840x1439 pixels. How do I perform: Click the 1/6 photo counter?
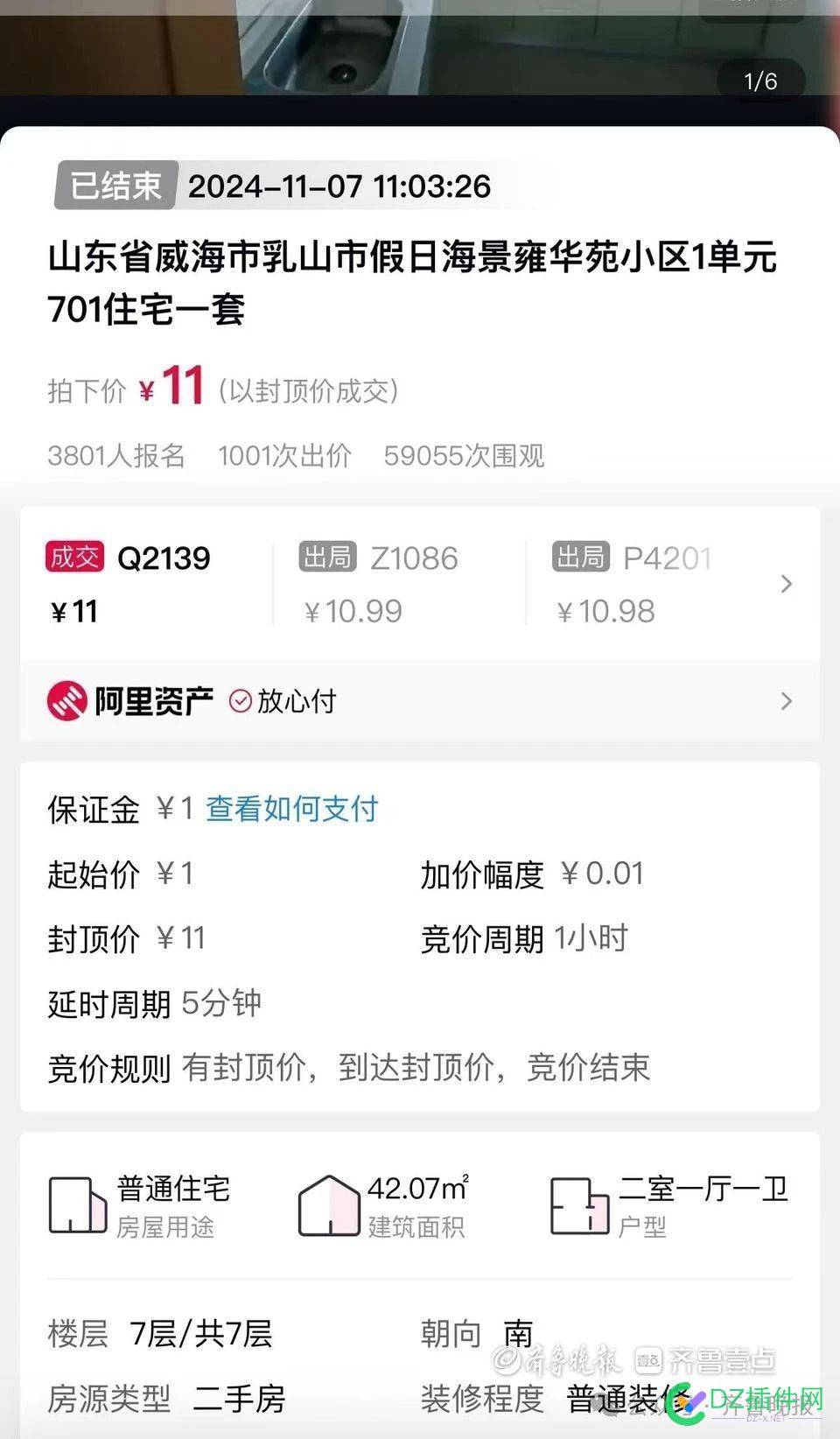(x=760, y=81)
